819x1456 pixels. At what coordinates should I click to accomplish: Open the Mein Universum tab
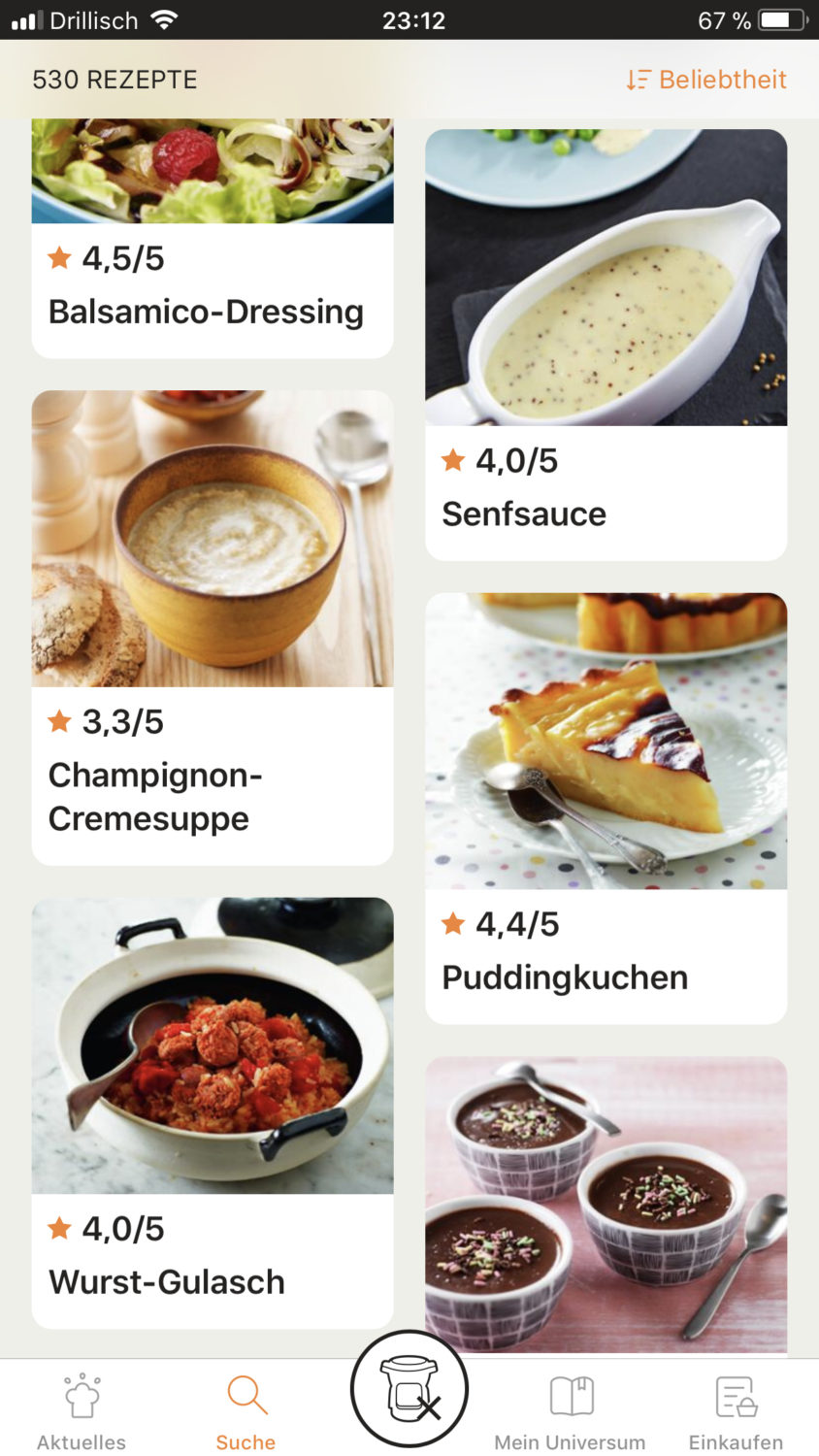click(570, 1411)
